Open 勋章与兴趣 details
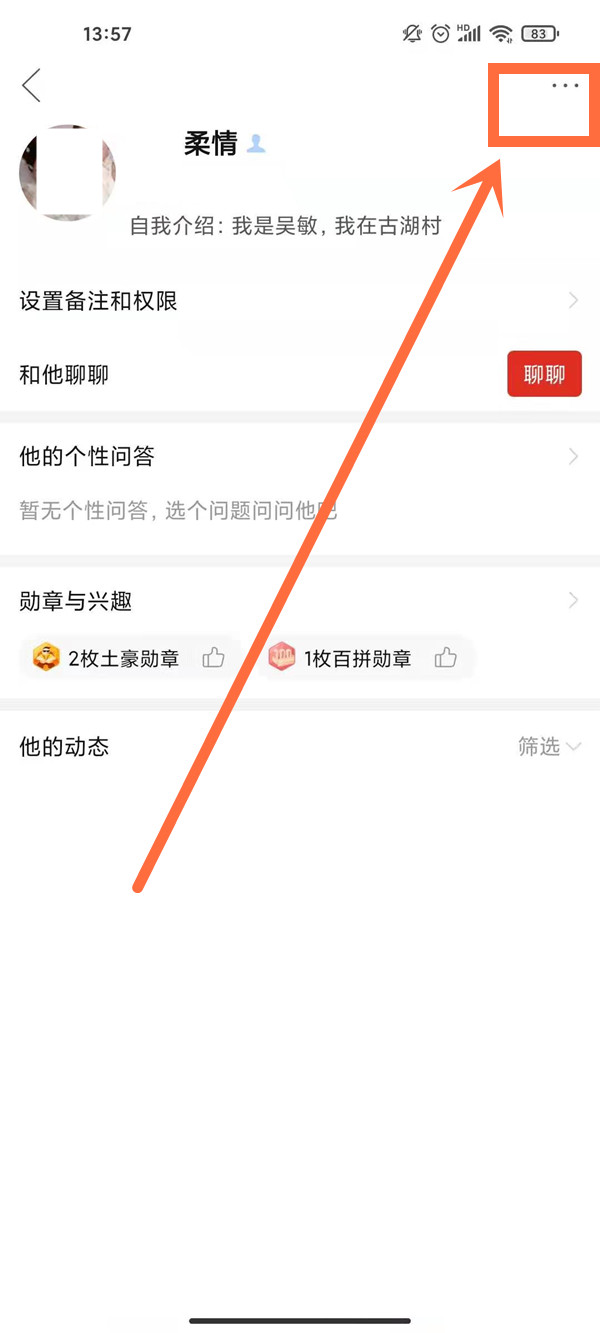The width and height of the screenshot is (600, 1333). click(300, 601)
